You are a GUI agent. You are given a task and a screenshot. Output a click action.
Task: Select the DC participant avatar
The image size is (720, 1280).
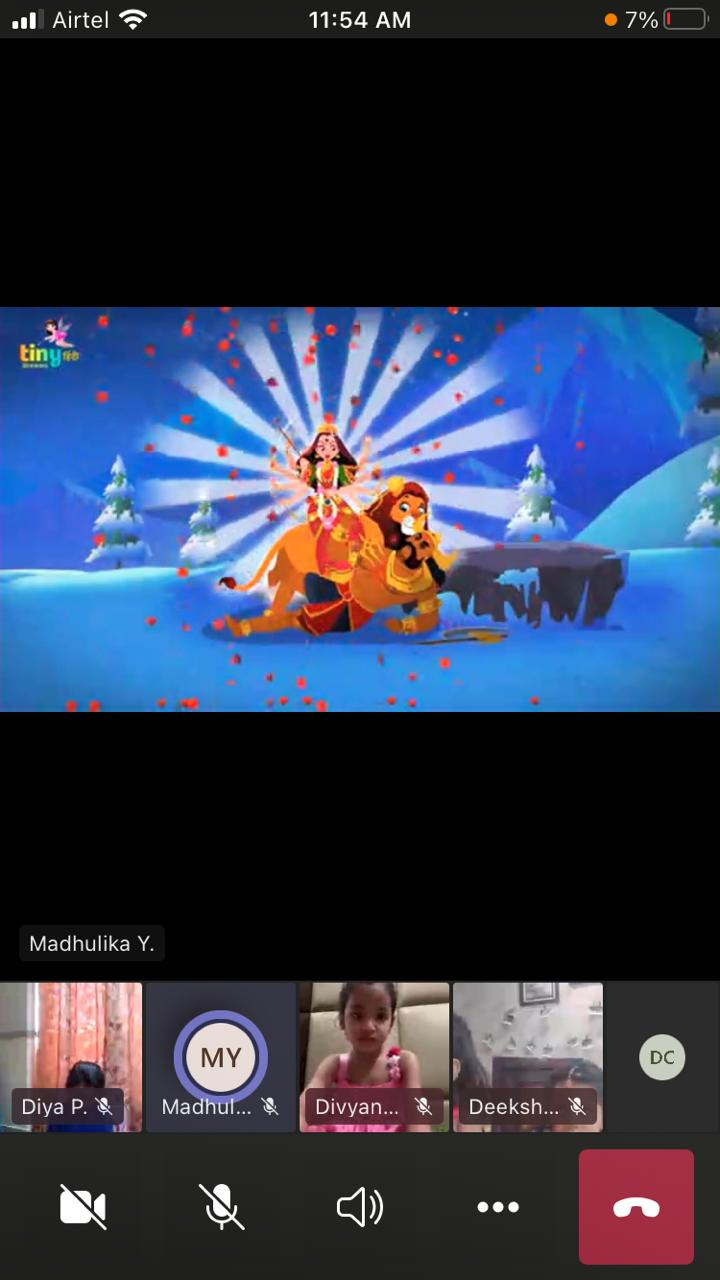662,1057
